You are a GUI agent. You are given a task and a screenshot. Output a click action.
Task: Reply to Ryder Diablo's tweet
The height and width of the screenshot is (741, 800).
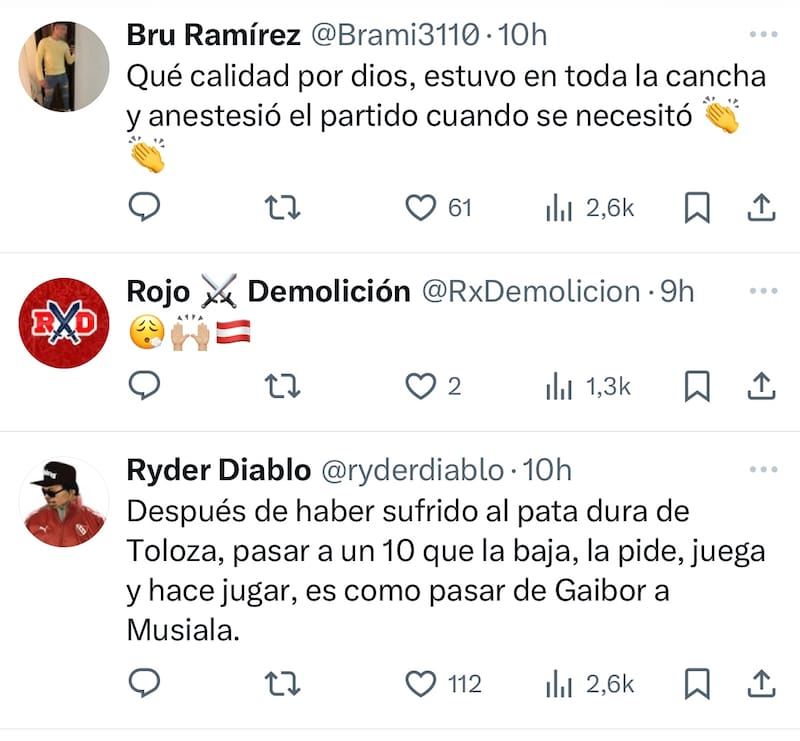(146, 683)
